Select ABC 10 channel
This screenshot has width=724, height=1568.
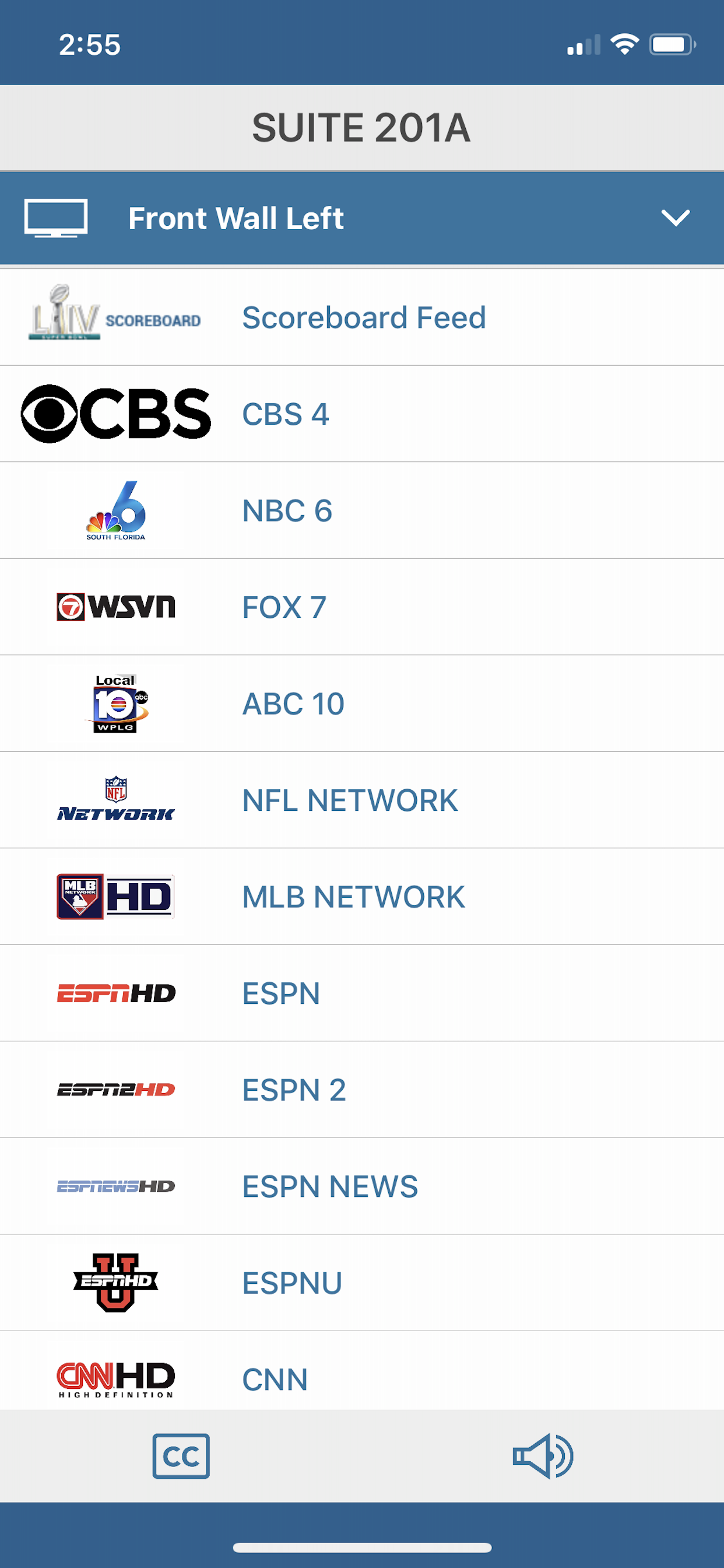pos(362,703)
